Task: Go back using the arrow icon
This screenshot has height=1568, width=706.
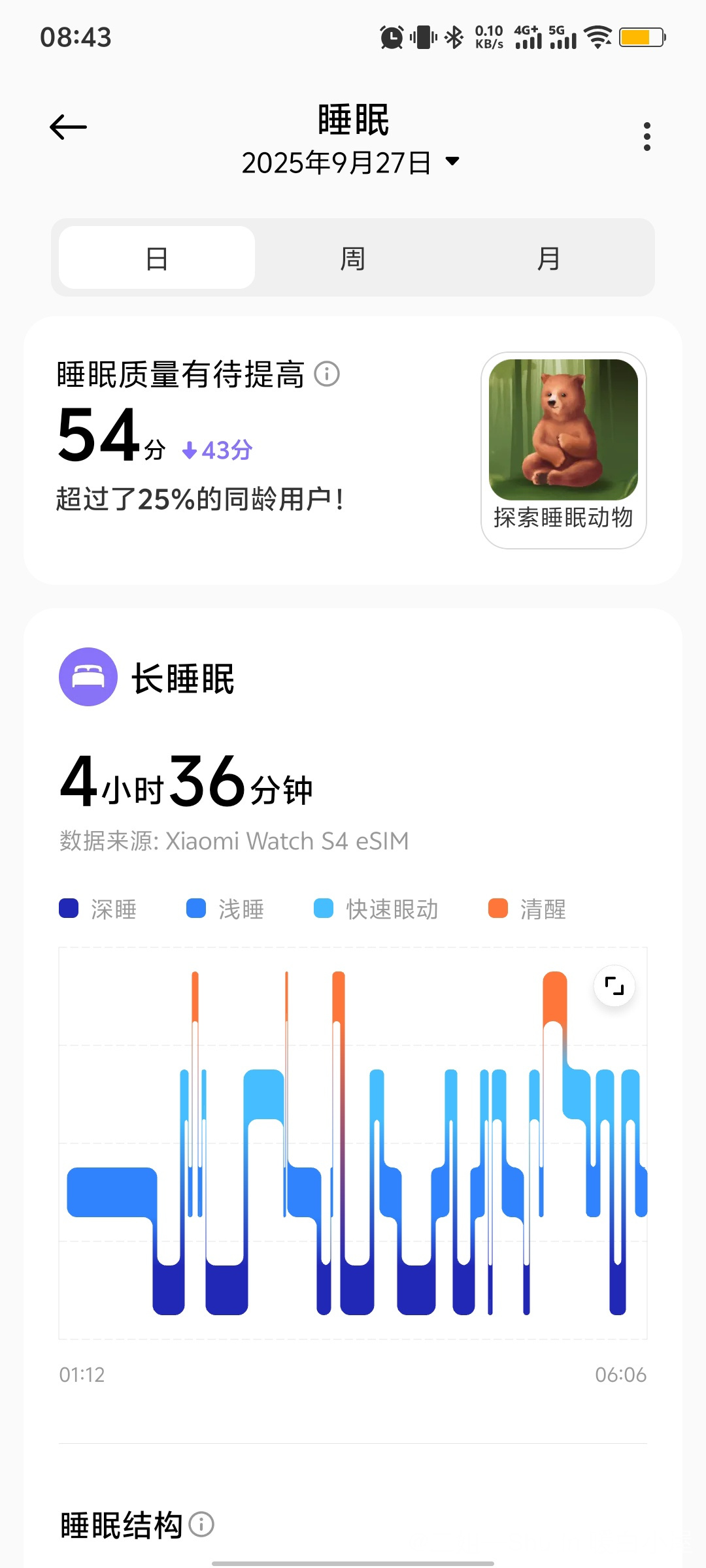Action: [x=68, y=127]
